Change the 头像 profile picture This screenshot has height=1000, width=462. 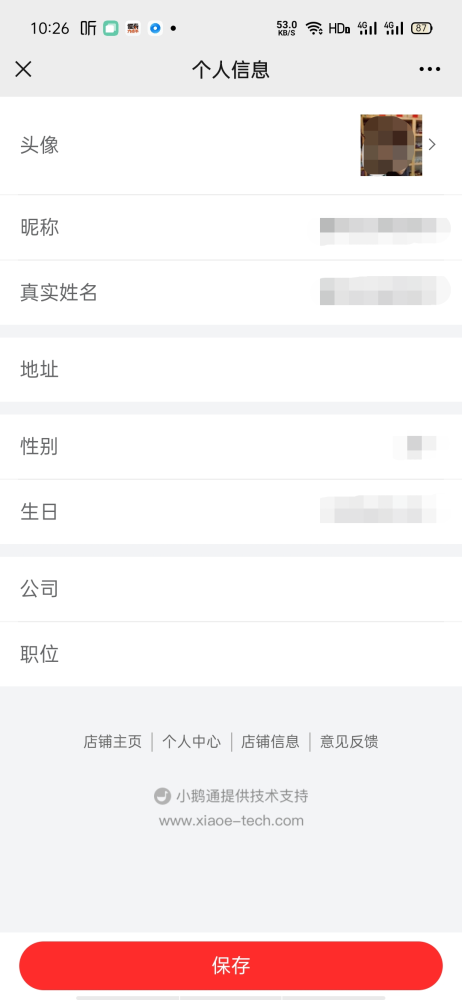coord(231,145)
